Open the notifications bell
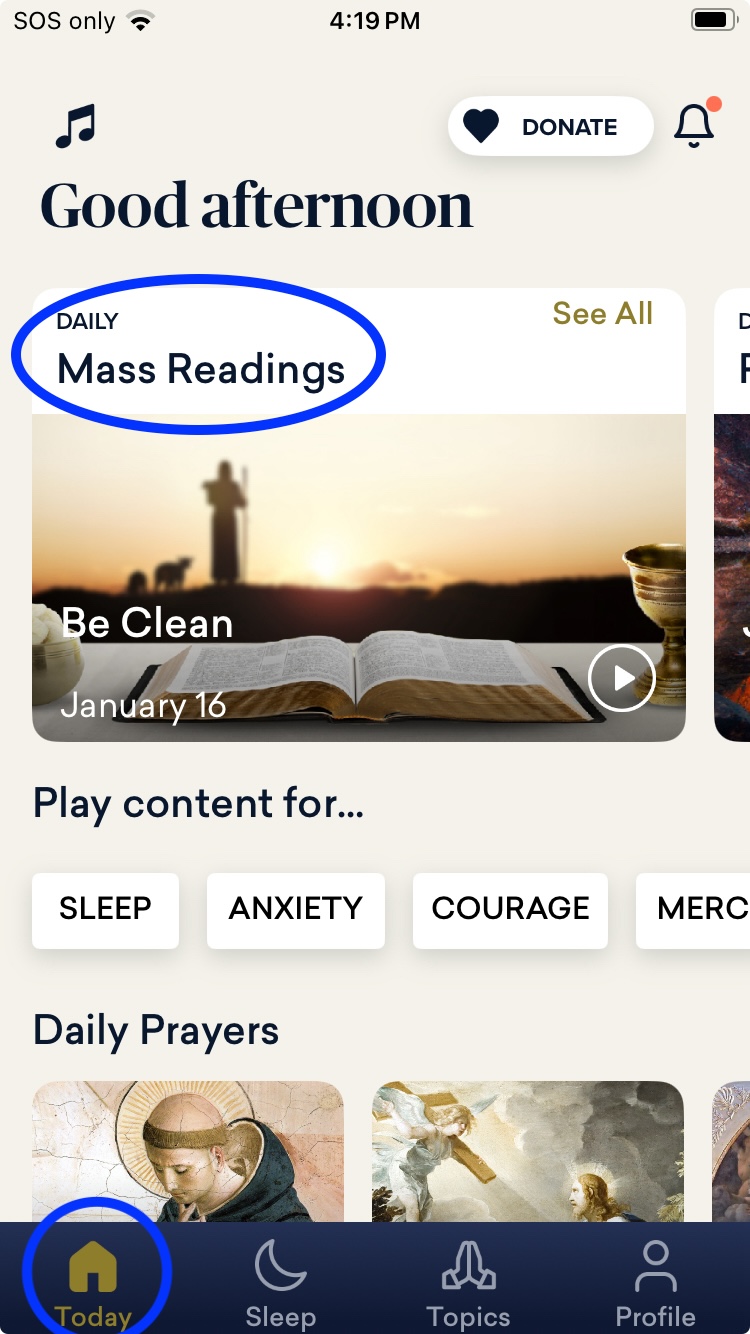The width and height of the screenshot is (750, 1334). click(x=694, y=126)
